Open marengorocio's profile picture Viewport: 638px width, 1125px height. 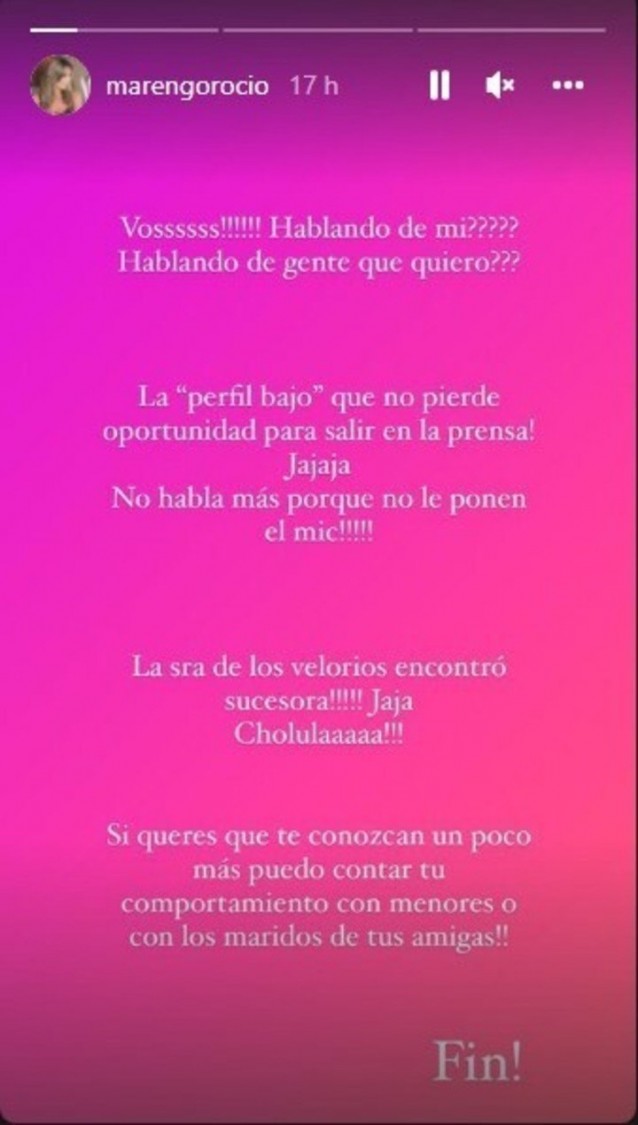click(60, 85)
